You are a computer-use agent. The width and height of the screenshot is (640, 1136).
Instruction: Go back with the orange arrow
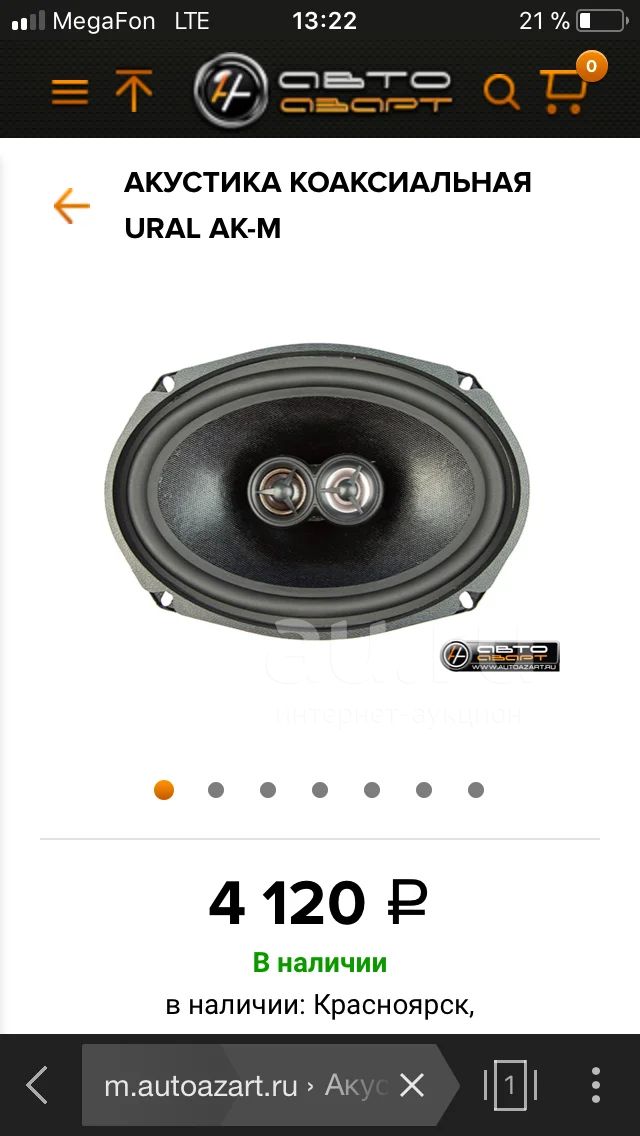[71, 206]
